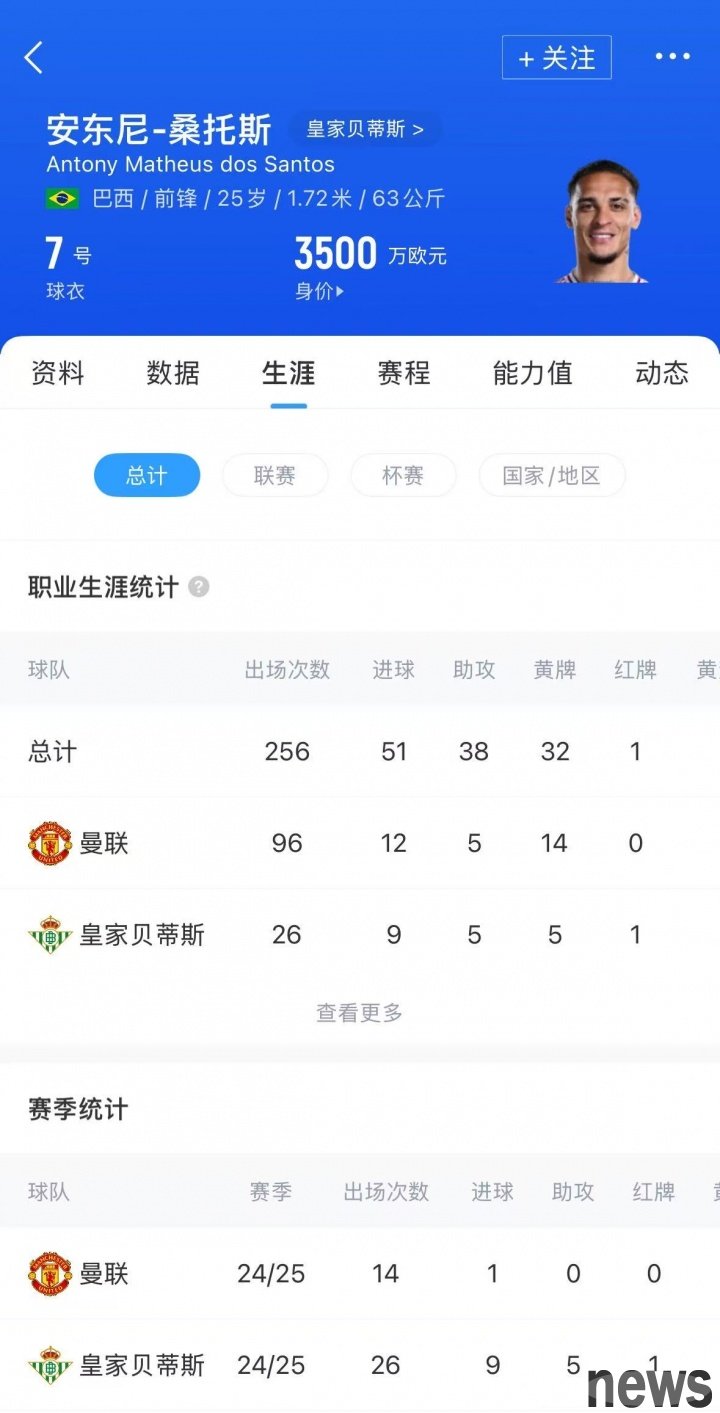Tap the help icon beside 职业生涯统计
The image size is (720, 1413).
click(199, 587)
